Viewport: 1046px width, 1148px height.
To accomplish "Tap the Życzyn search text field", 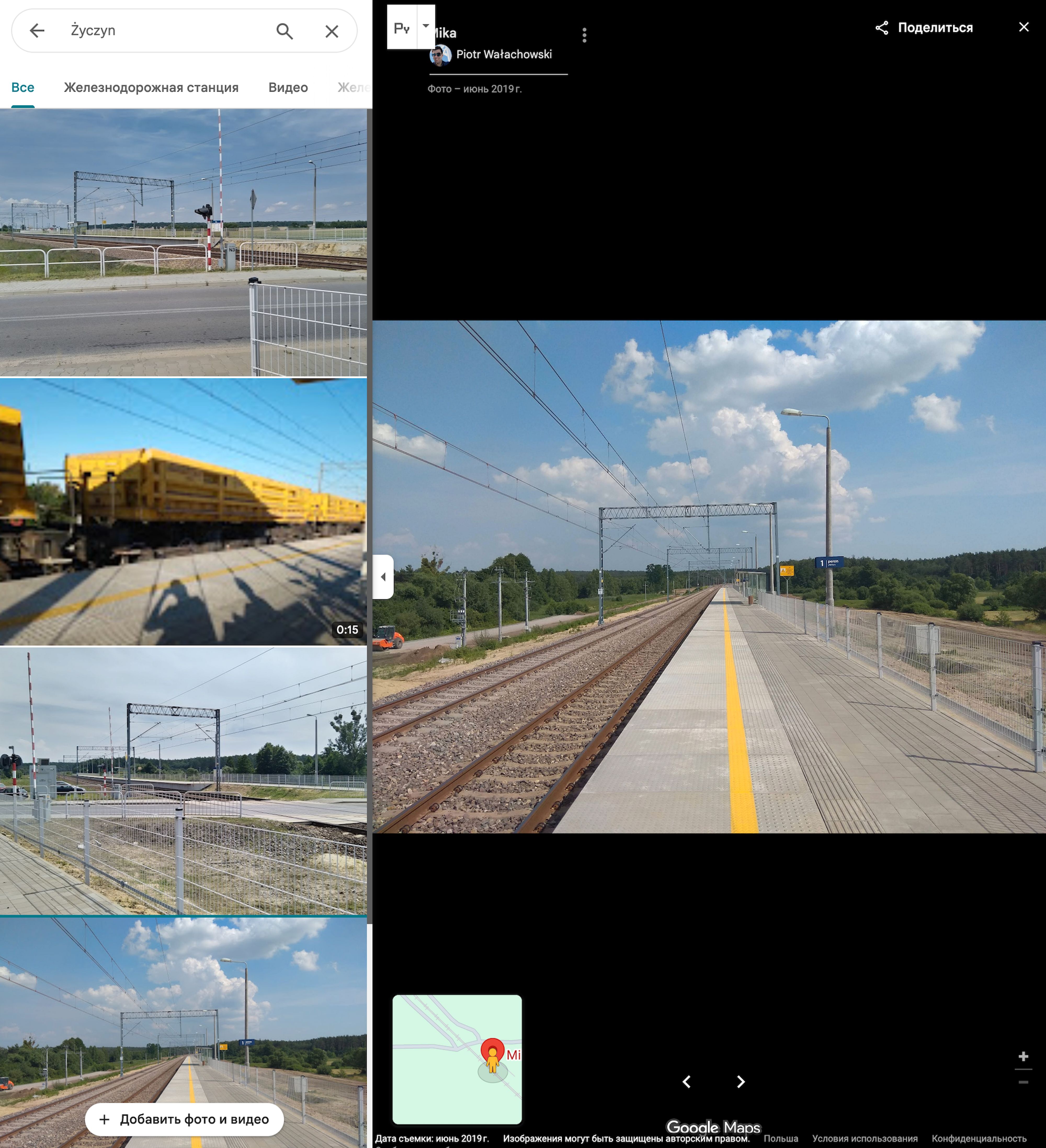I will [x=165, y=31].
